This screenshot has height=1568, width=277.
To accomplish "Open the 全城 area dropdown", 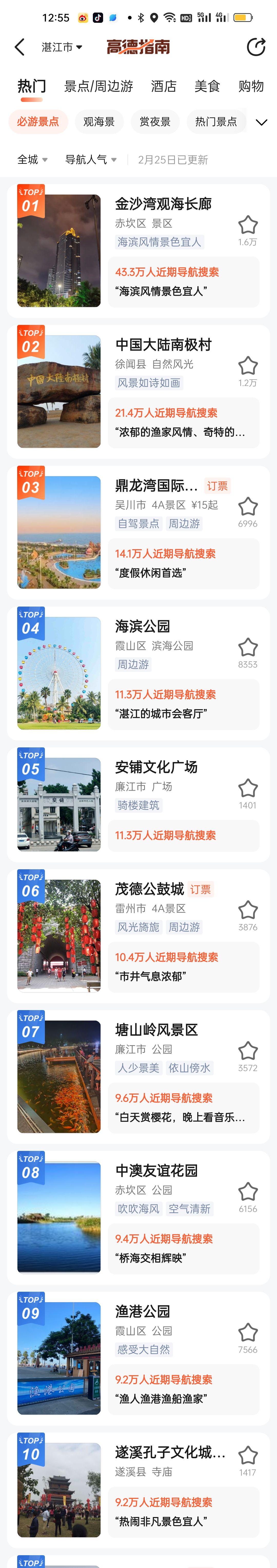I will 32,160.
